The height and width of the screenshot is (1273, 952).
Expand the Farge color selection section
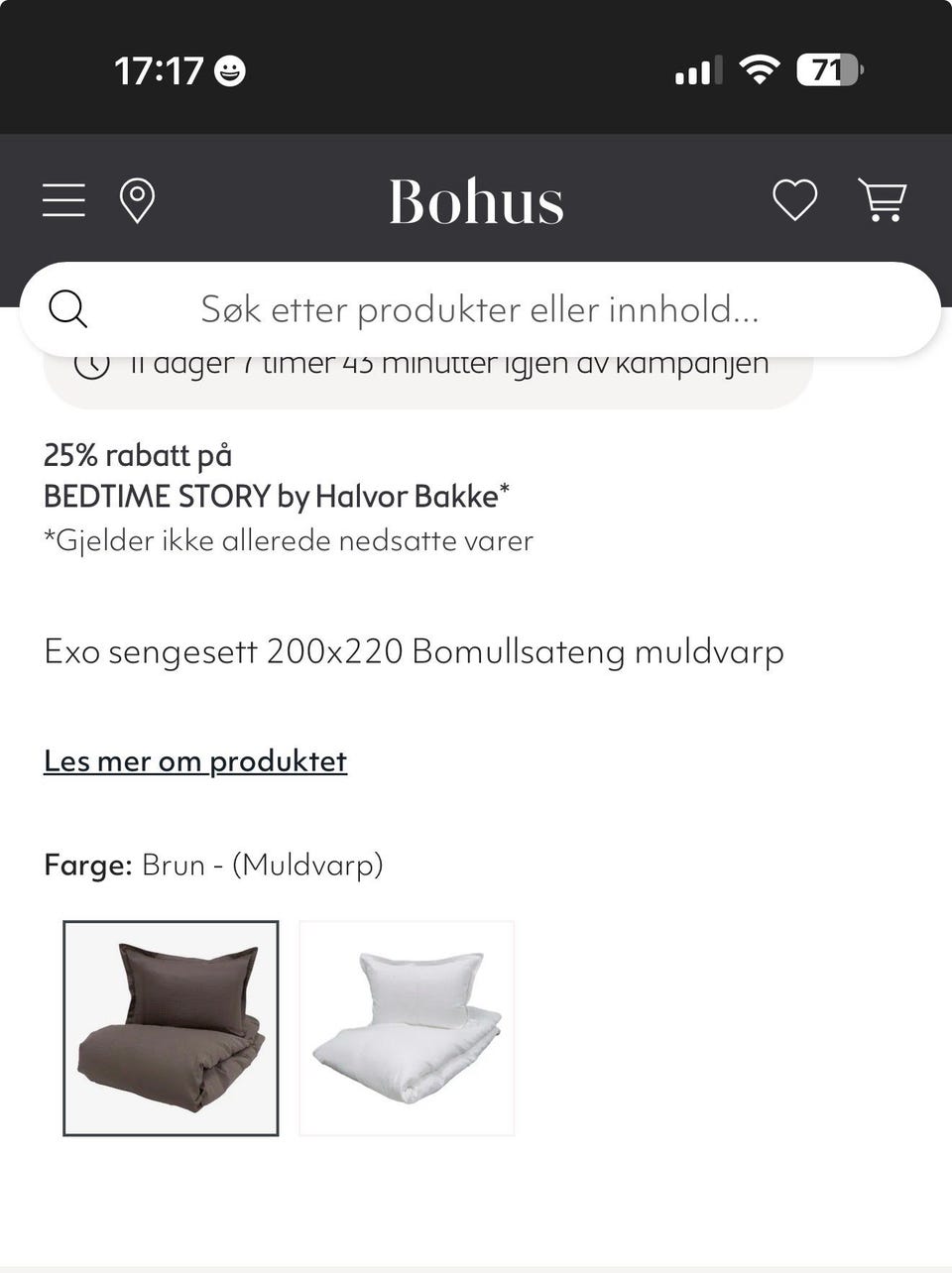(214, 865)
